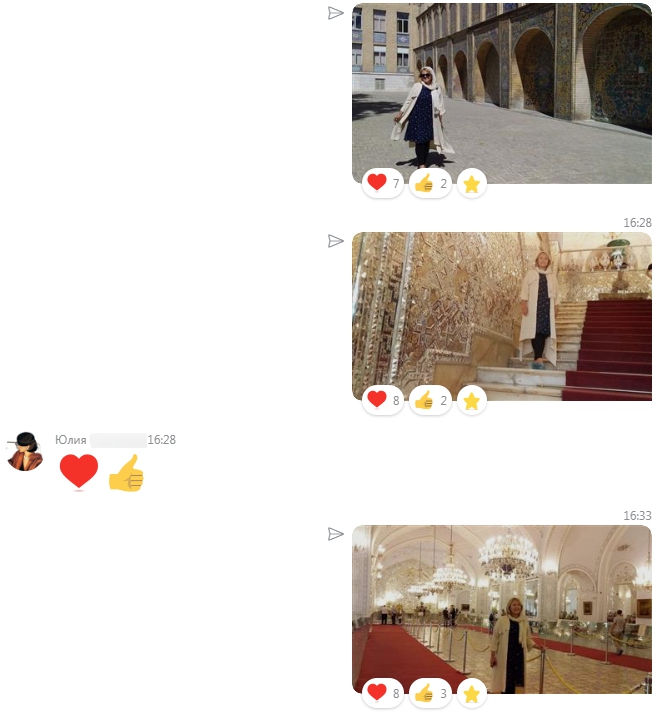Add star reaction to courtyard photo

pyautogui.click(x=472, y=184)
